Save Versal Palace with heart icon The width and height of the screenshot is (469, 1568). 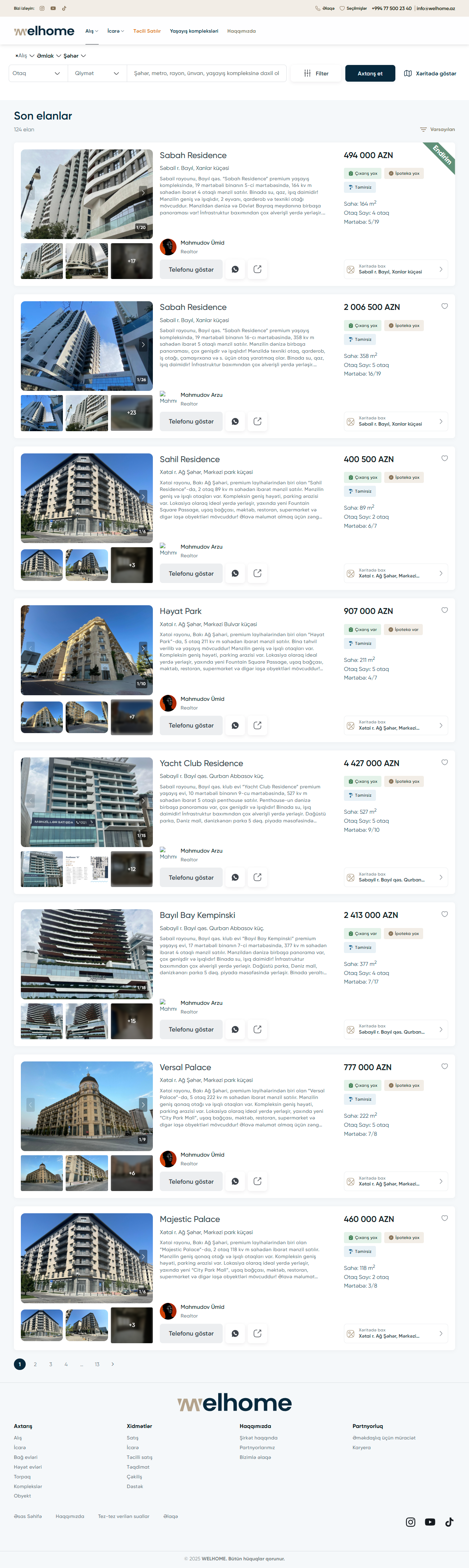coord(445,1066)
